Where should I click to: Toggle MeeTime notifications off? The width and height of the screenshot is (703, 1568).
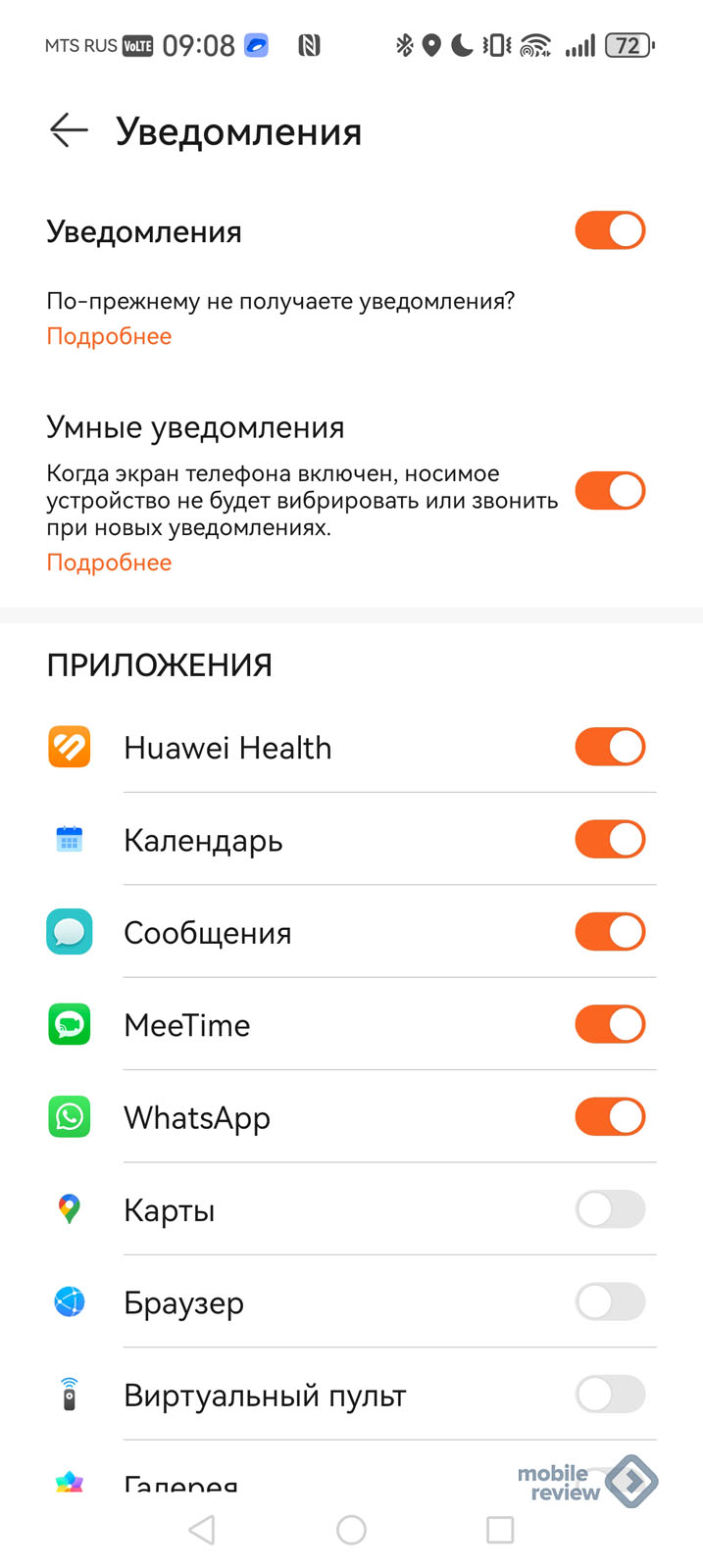tap(610, 1025)
